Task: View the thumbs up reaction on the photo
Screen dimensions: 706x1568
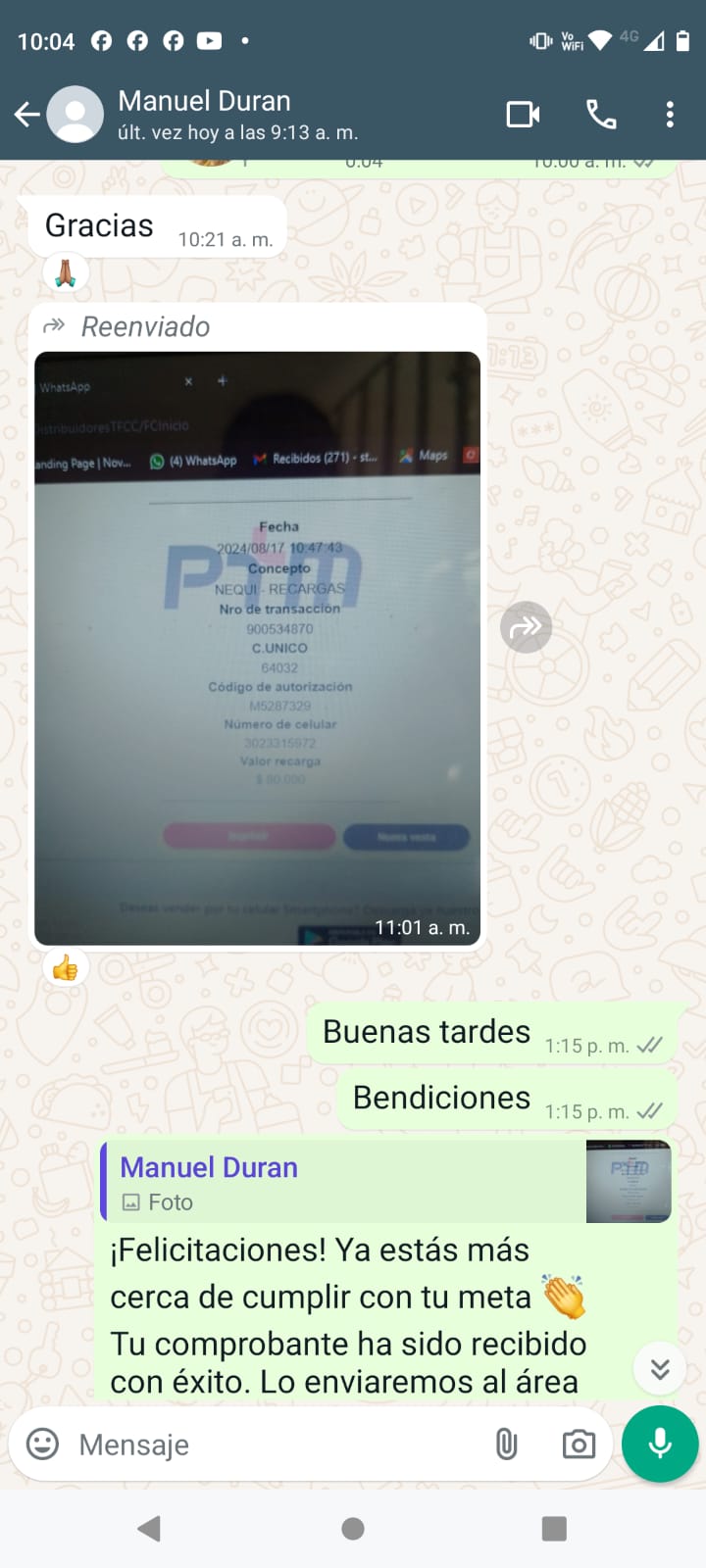Action: pos(66,968)
